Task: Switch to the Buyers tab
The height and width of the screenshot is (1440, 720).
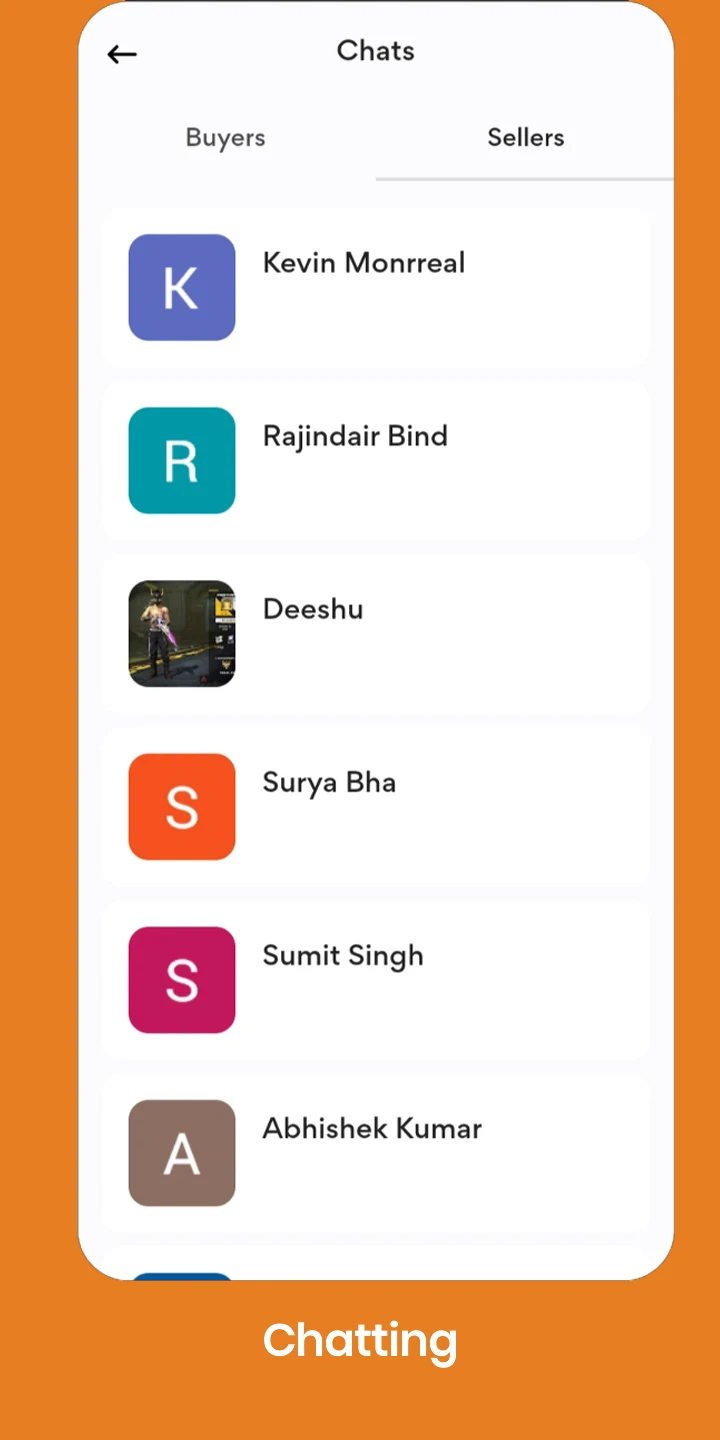Action: click(225, 137)
